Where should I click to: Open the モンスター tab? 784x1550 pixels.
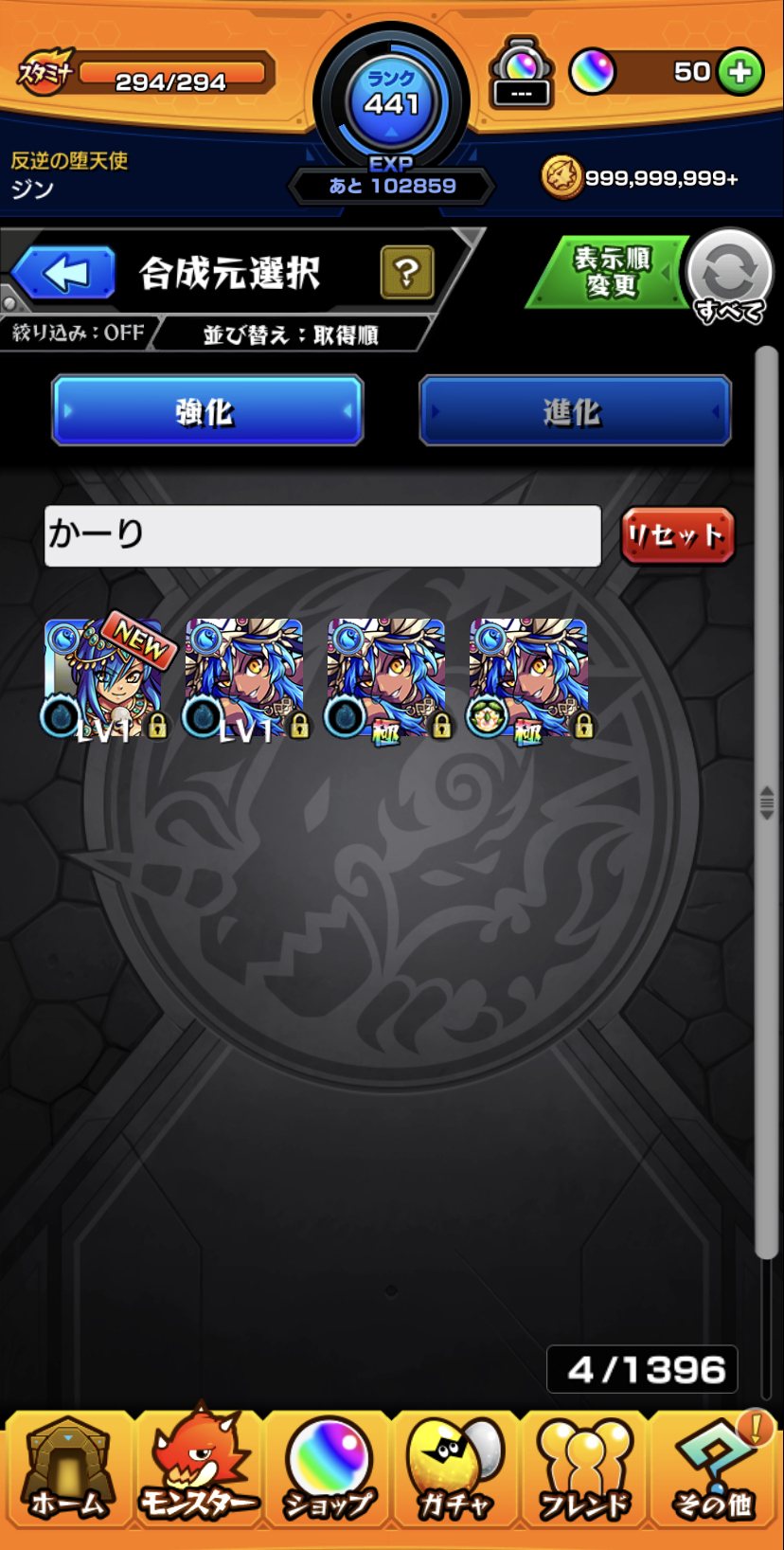point(198,1470)
